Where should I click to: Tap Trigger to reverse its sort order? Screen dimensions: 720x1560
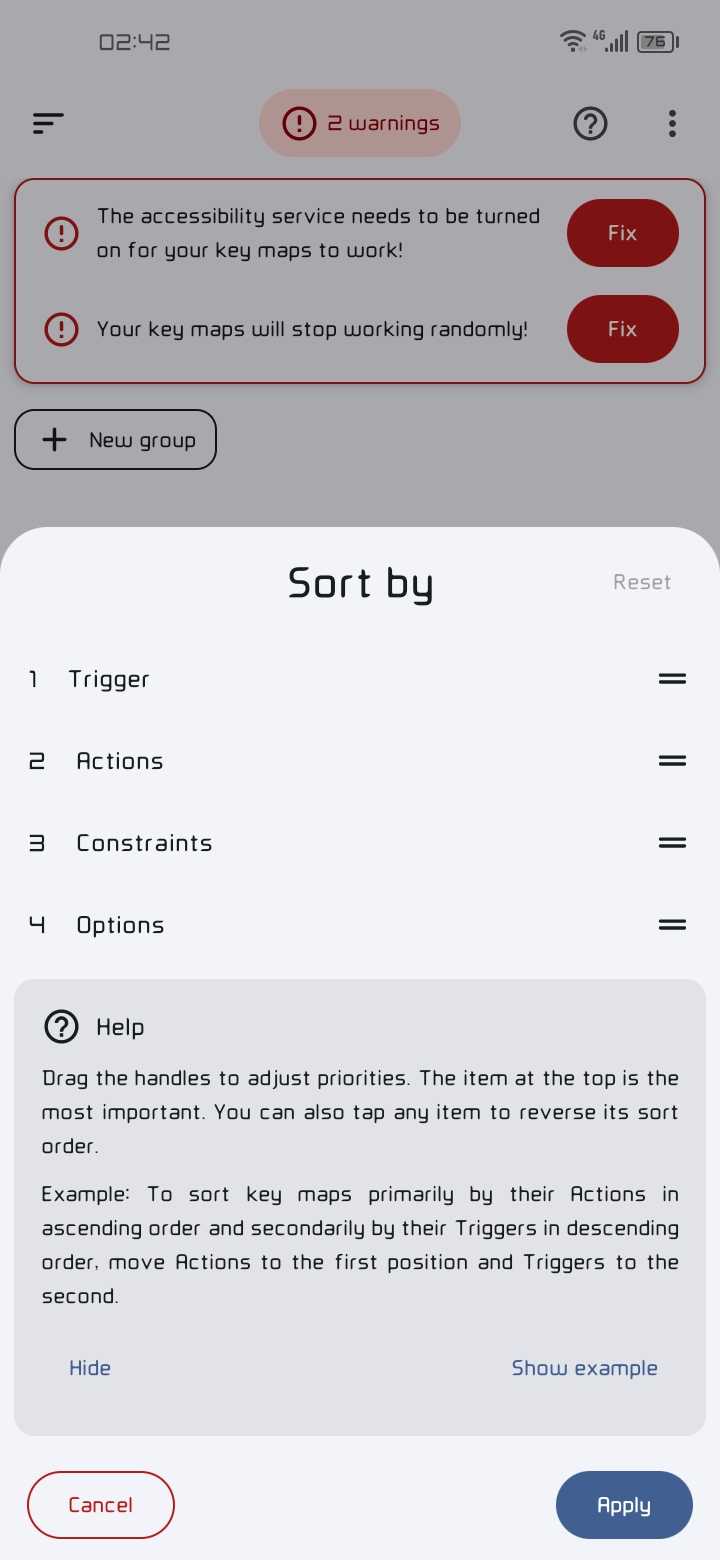coord(108,679)
